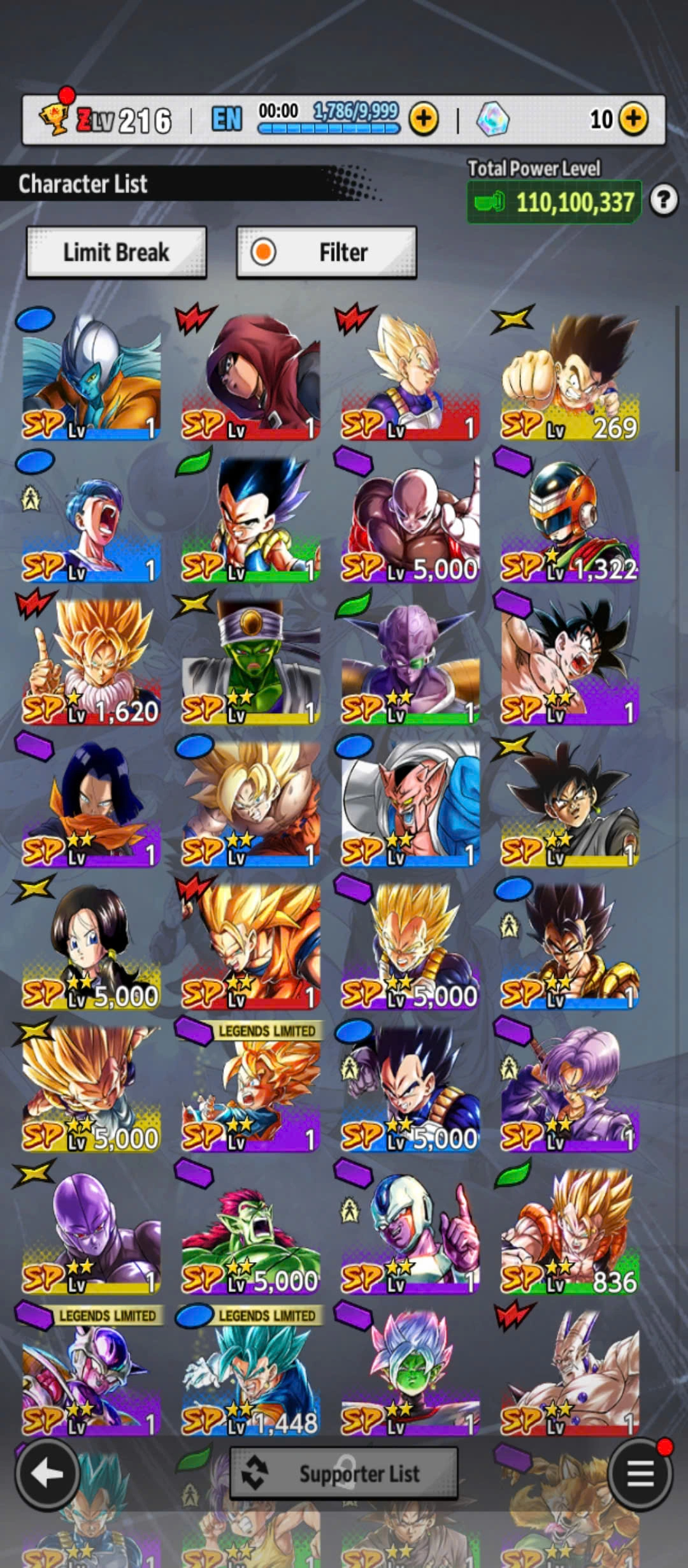Image resolution: width=688 pixels, height=1568 pixels.
Task: Open the hamburger main menu
Action: 640,1472
